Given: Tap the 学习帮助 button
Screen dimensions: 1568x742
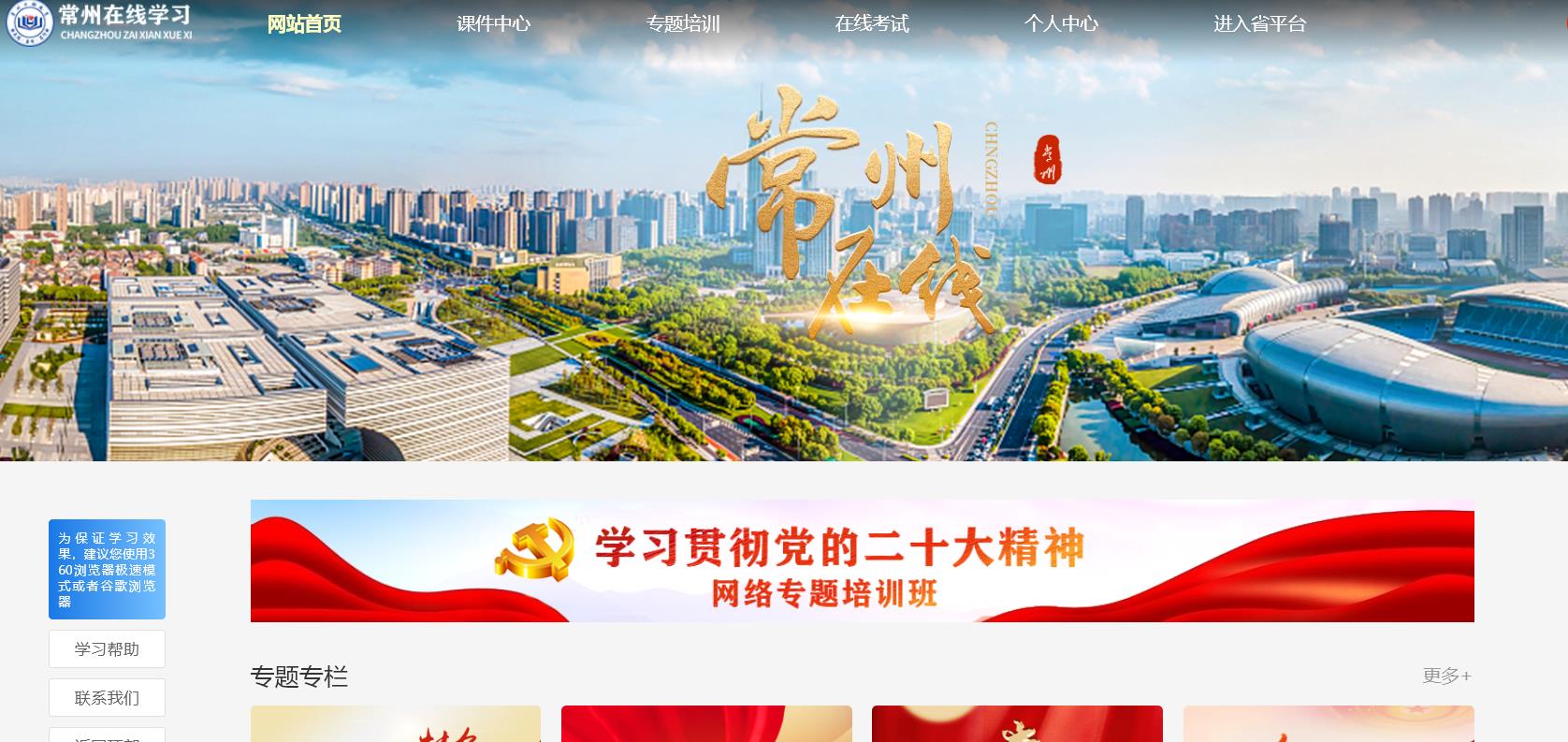Looking at the screenshot, I should [x=107, y=649].
